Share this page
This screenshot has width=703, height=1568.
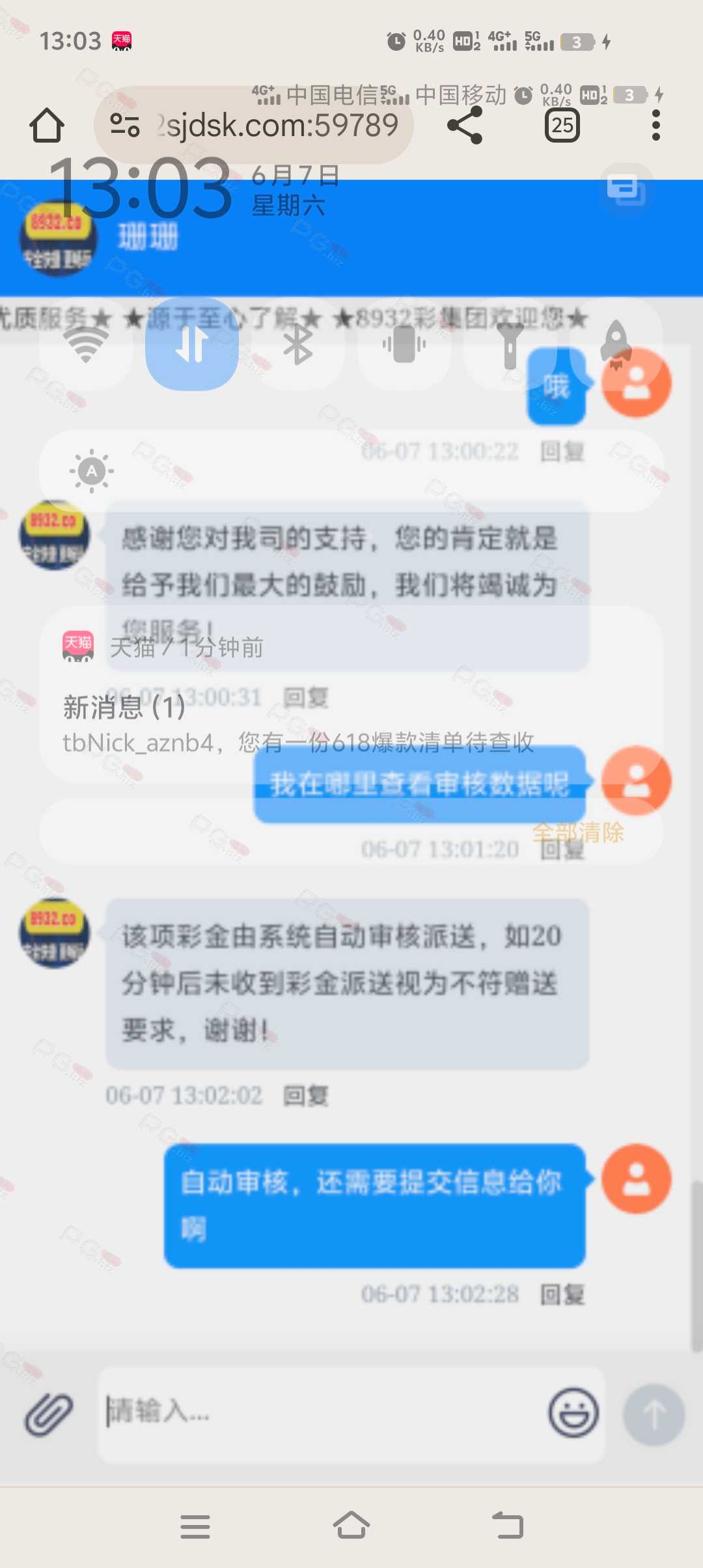click(x=465, y=125)
